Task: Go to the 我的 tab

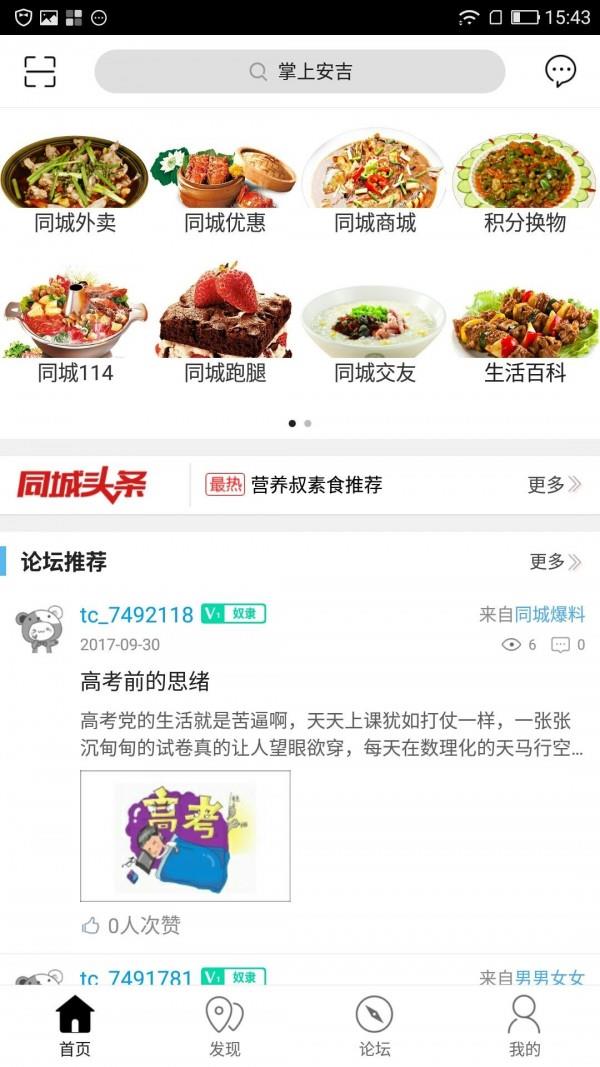Action: pyautogui.click(x=524, y=1026)
